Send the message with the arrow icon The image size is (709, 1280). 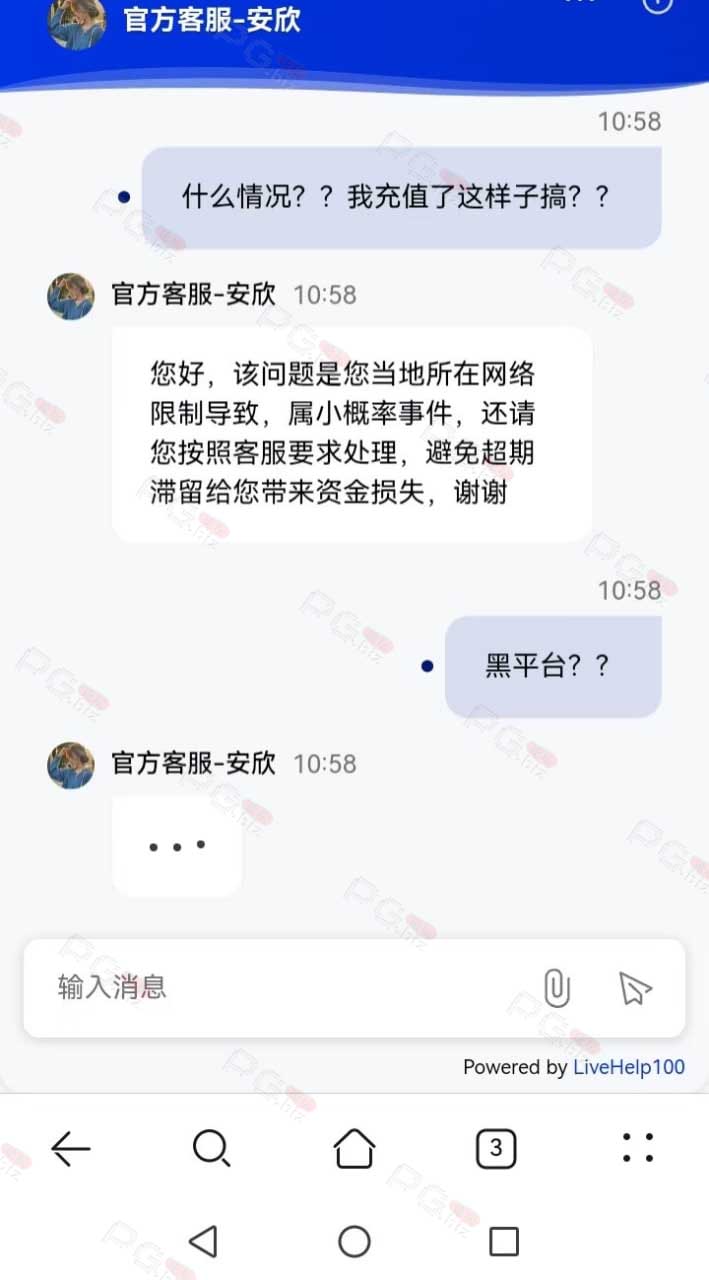pyautogui.click(x=635, y=988)
